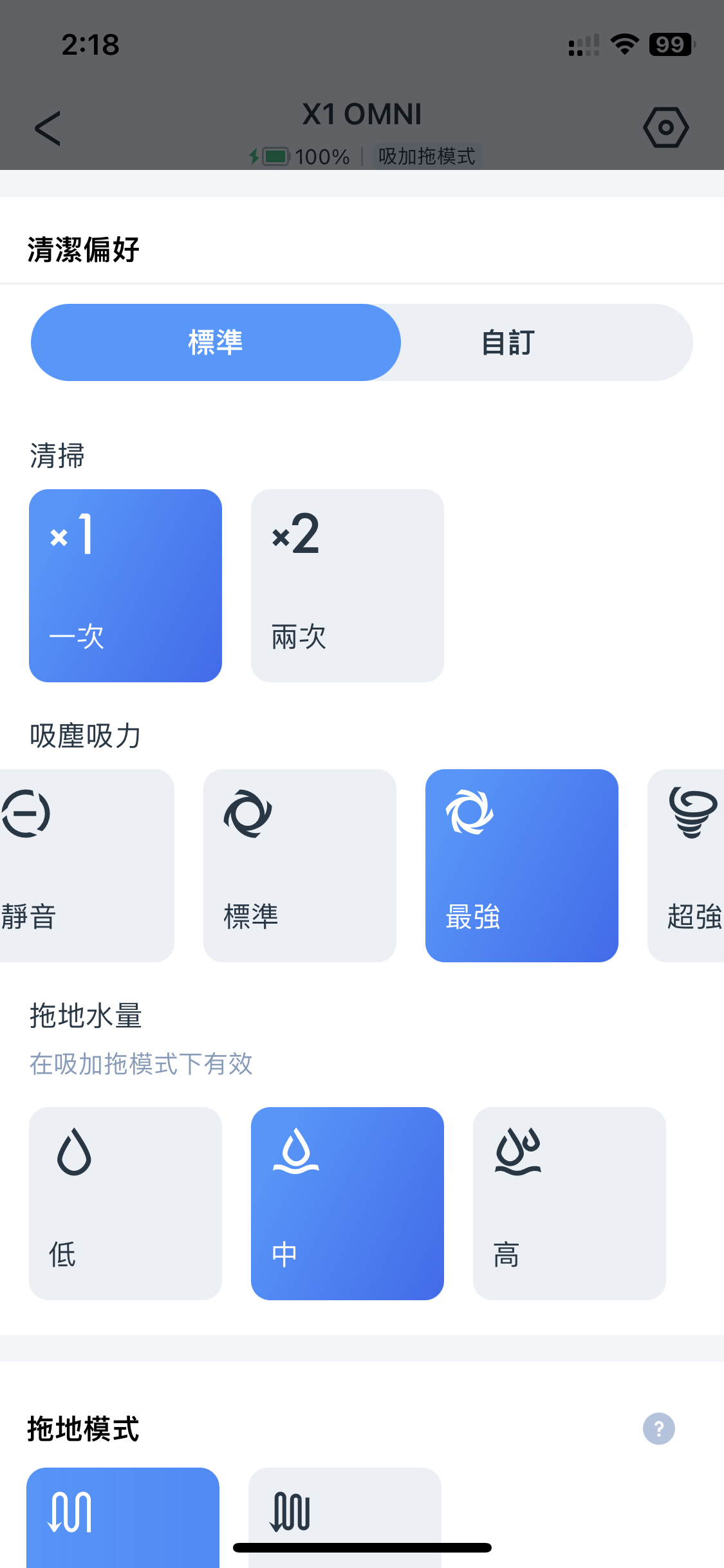Switch to the 自訂 preference tab

coord(508,342)
